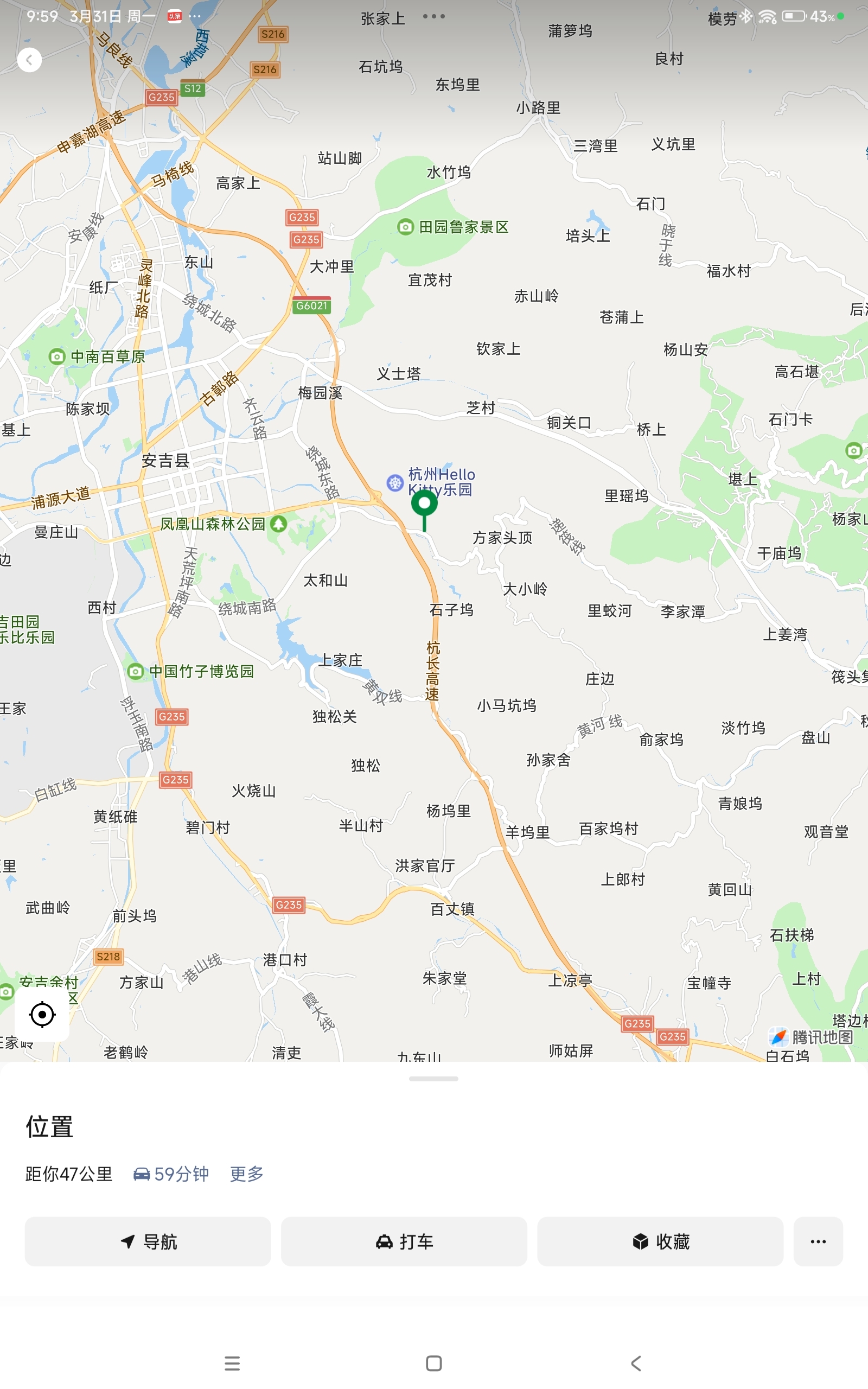Image resolution: width=868 pixels, height=1389 pixels.
Task: Tap the system home button
Action: (433, 1363)
